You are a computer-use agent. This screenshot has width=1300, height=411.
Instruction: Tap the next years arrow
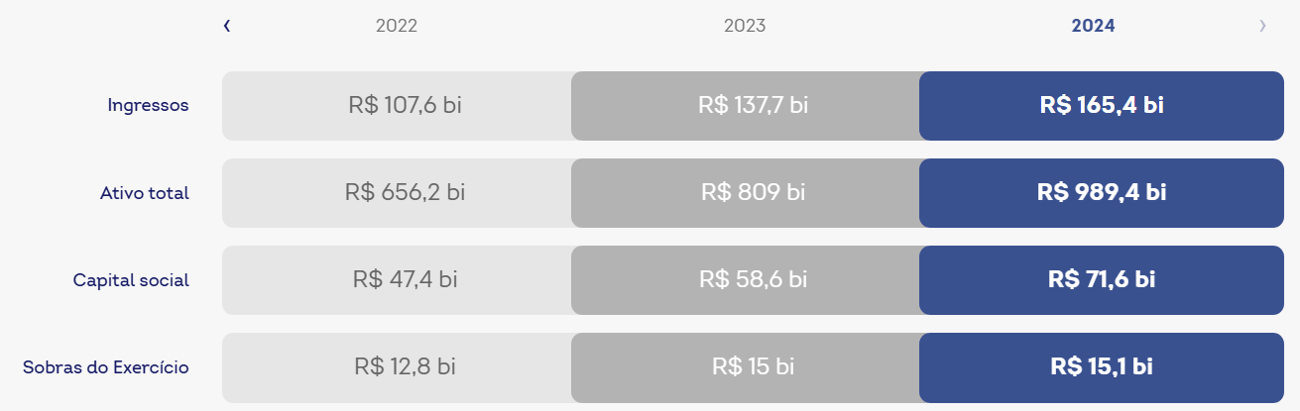[x=1263, y=26]
